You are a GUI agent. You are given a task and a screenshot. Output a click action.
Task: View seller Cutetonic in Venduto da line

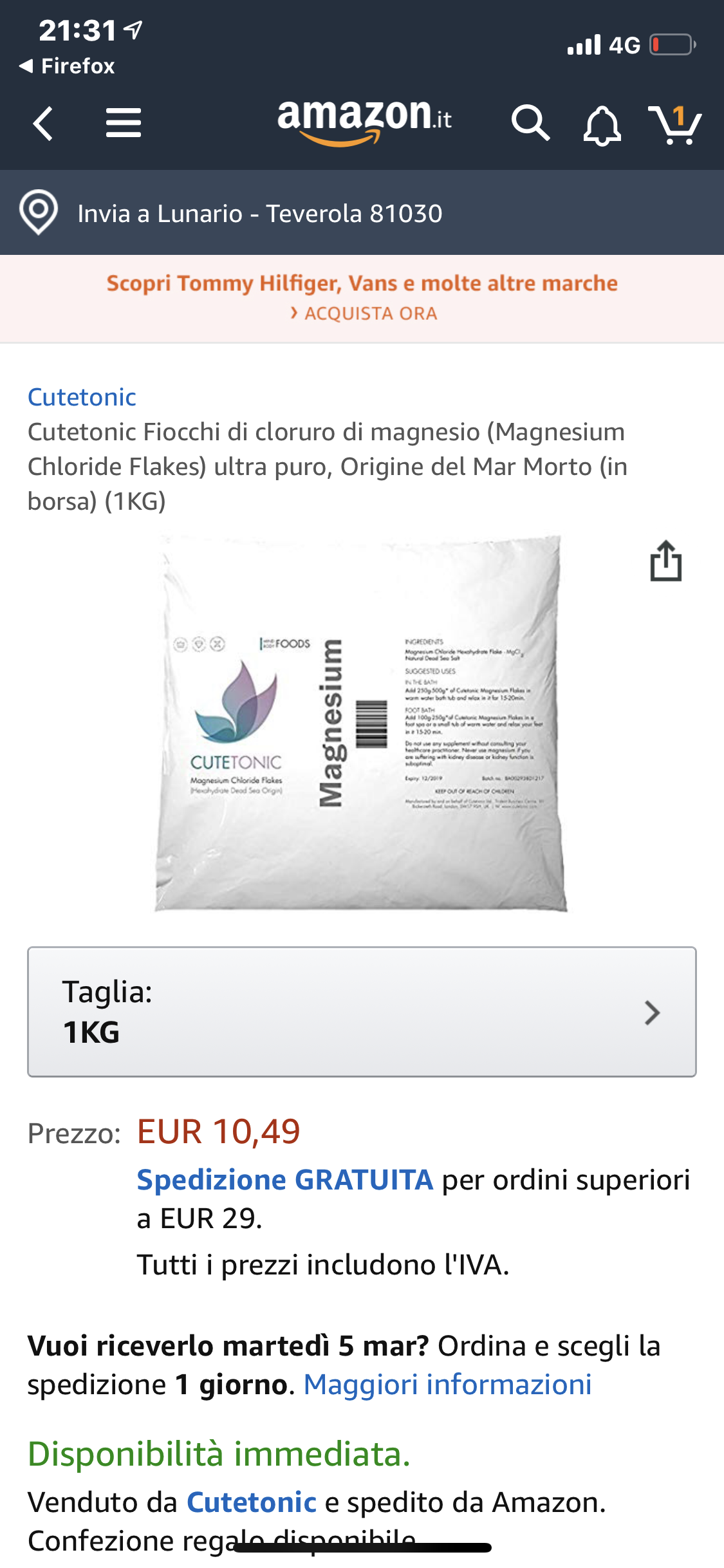(251, 1502)
